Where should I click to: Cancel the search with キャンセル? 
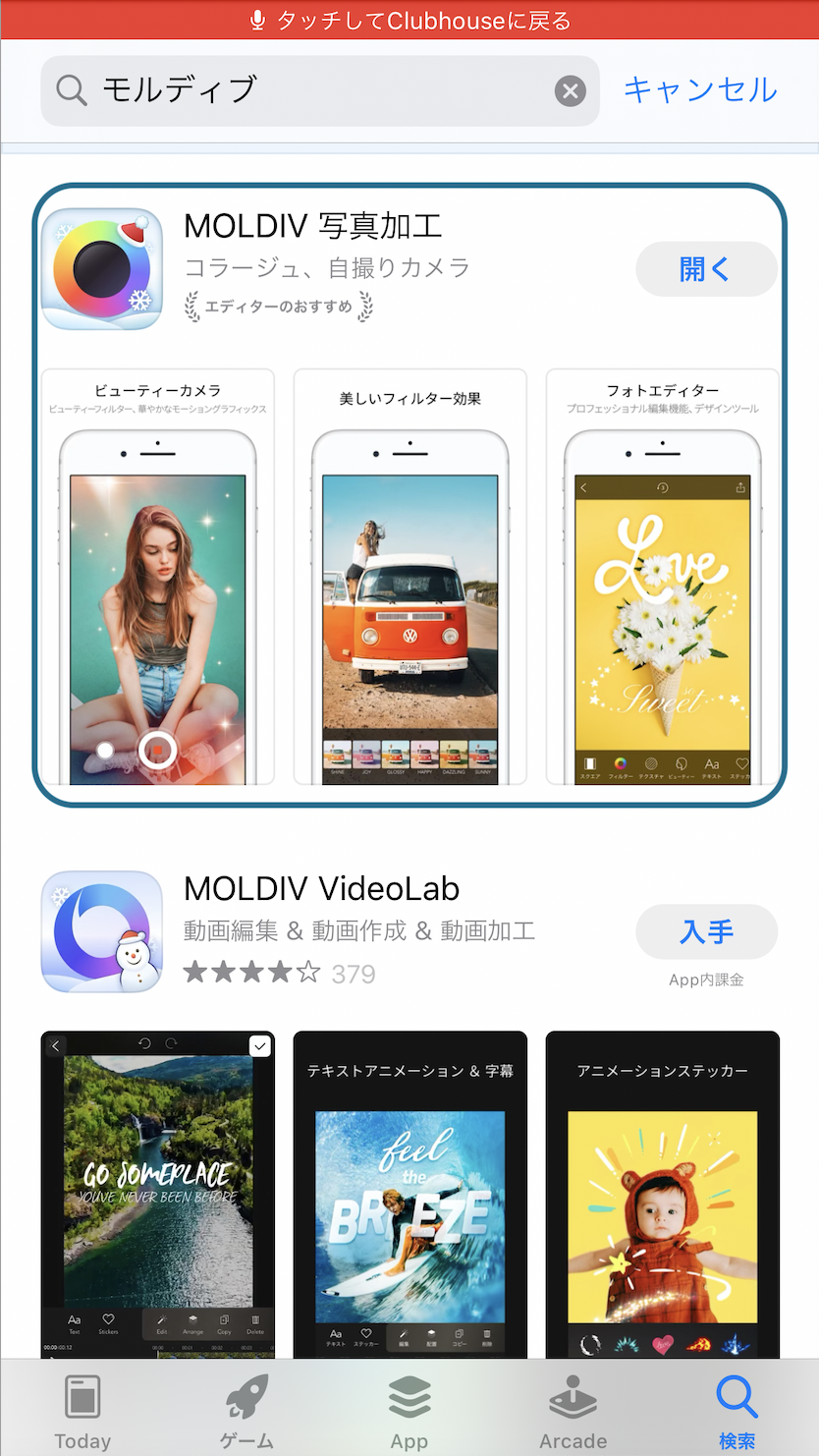pyautogui.click(x=700, y=90)
